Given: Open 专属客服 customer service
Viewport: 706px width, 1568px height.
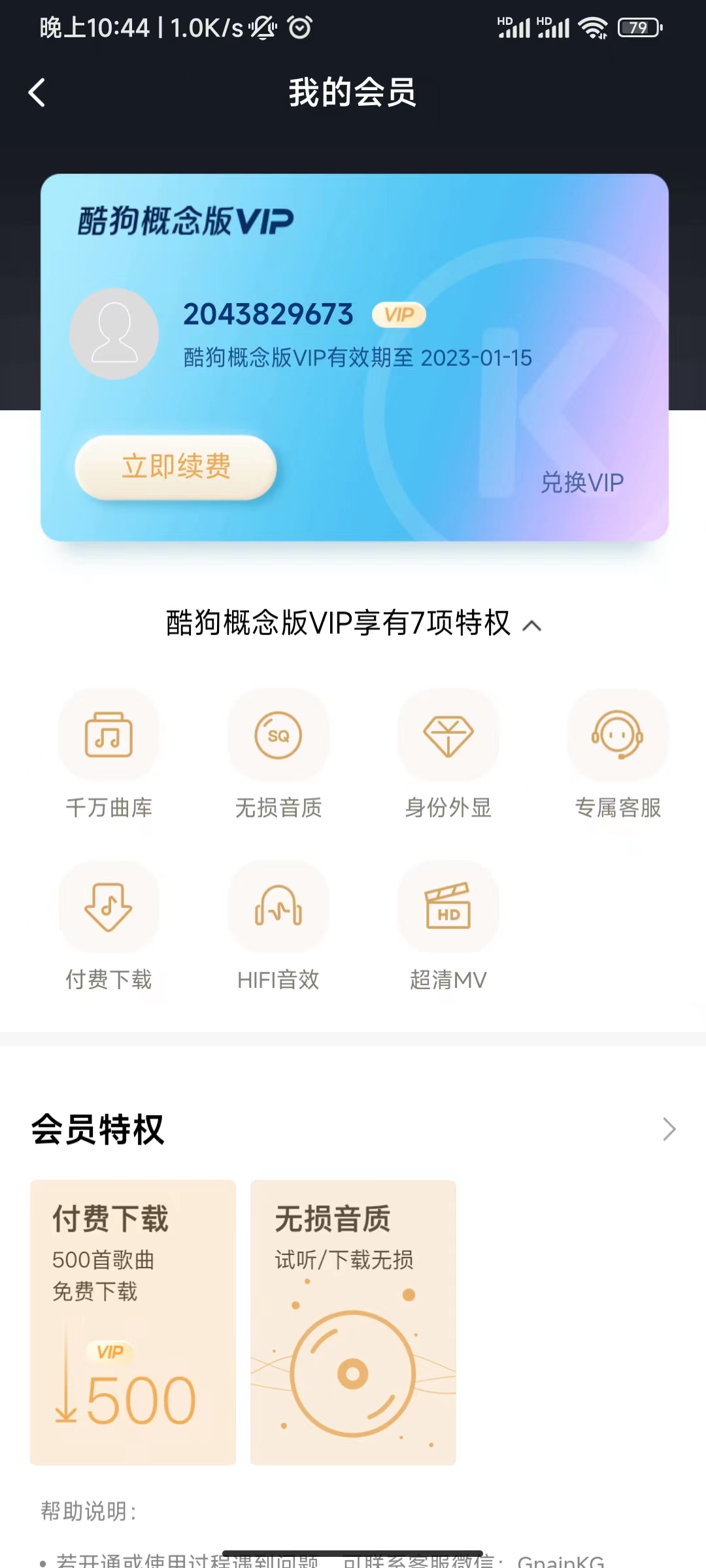Looking at the screenshot, I should coord(618,736).
